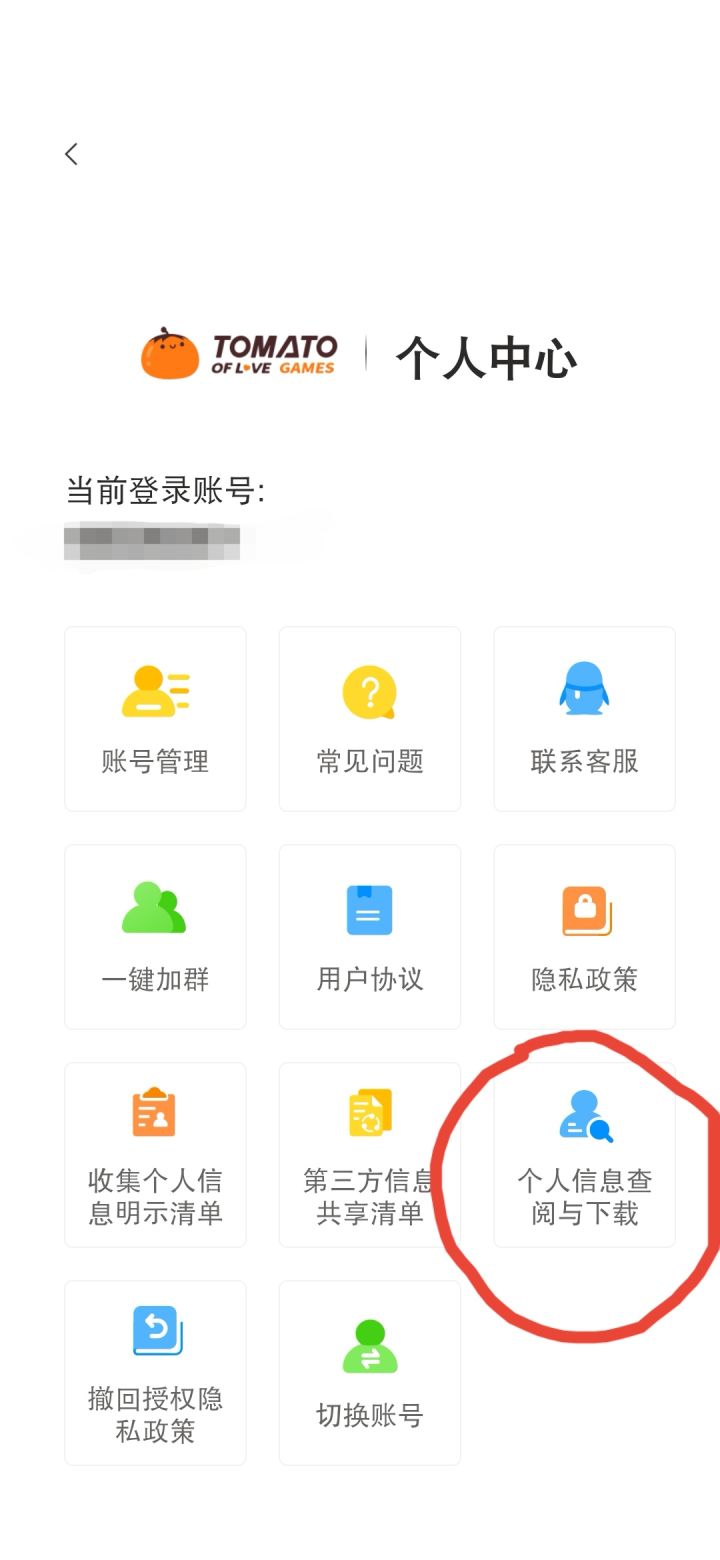Open the 账号管理 card
The image size is (720, 1560).
pos(155,718)
